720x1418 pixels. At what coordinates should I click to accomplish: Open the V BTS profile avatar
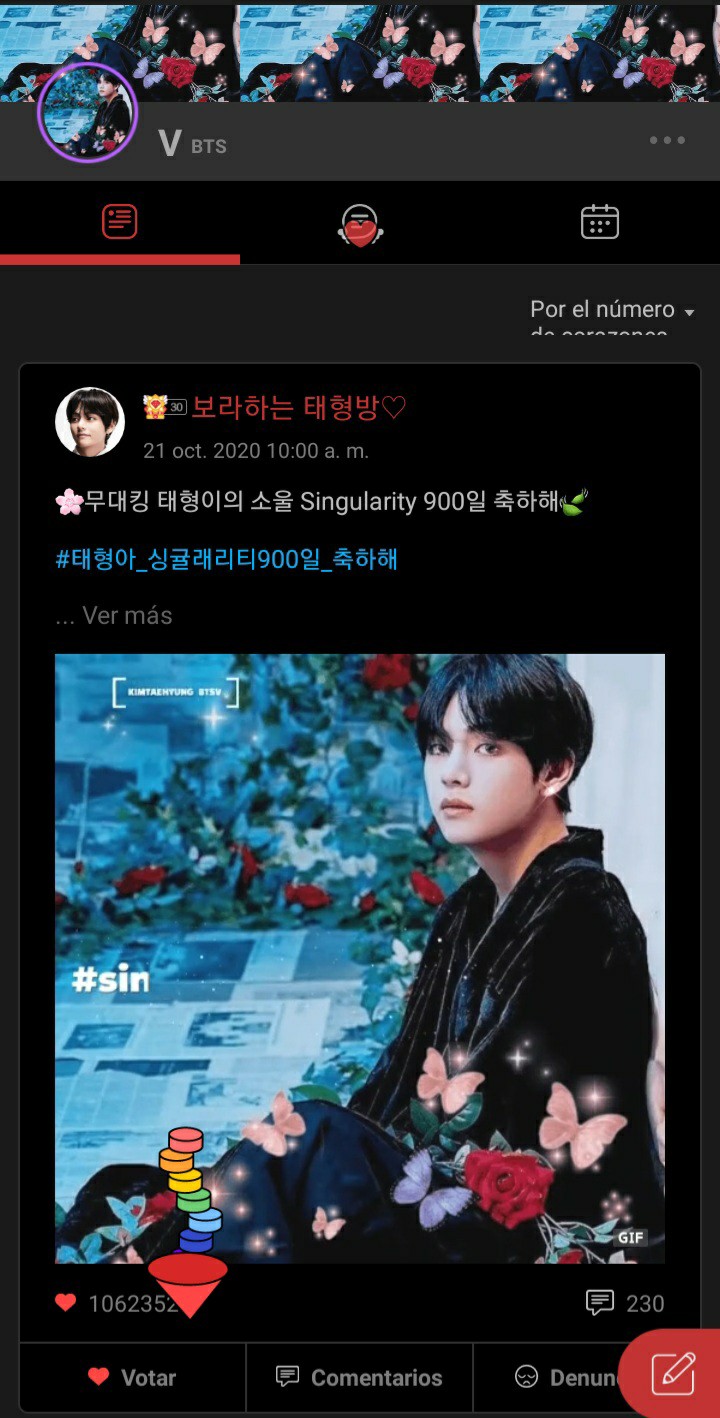point(87,113)
